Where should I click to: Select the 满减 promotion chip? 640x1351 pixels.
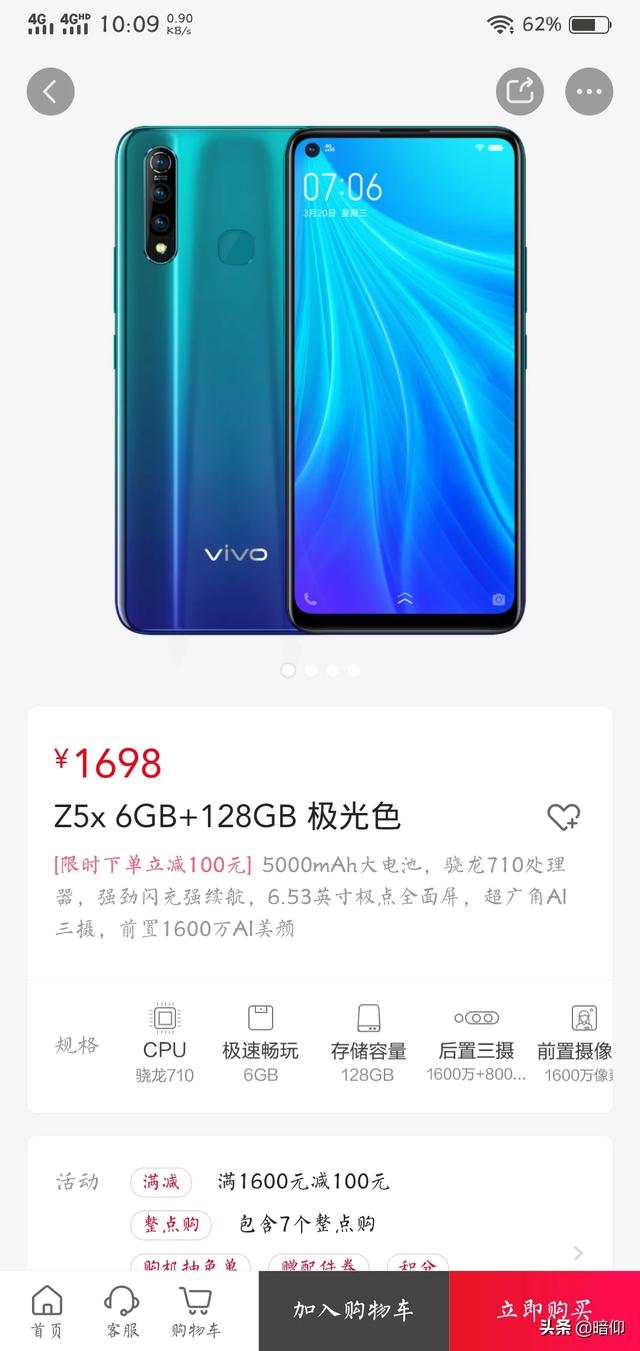click(x=161, y=1182)
